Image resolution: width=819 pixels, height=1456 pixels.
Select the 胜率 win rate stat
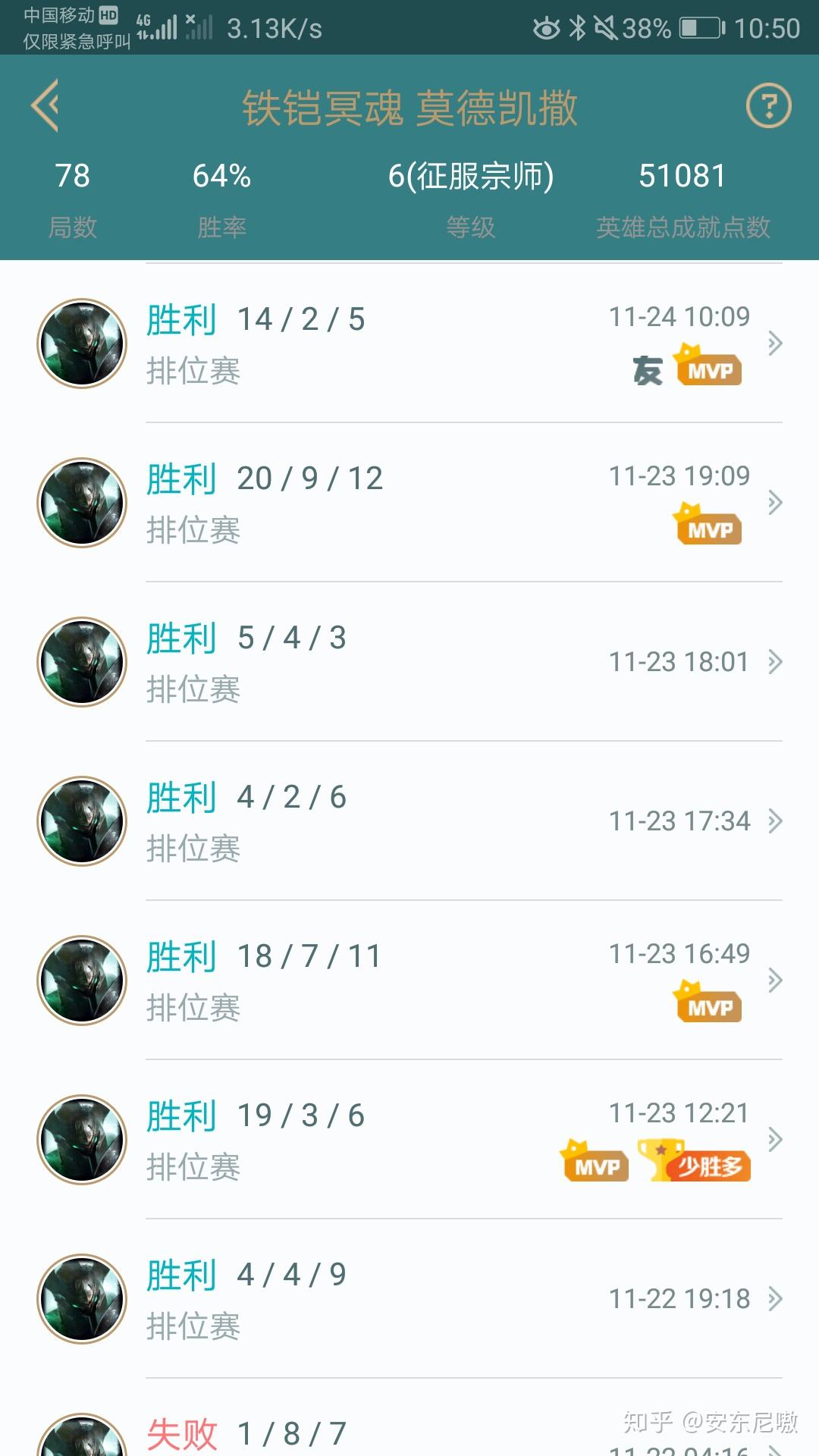point(221,193)
